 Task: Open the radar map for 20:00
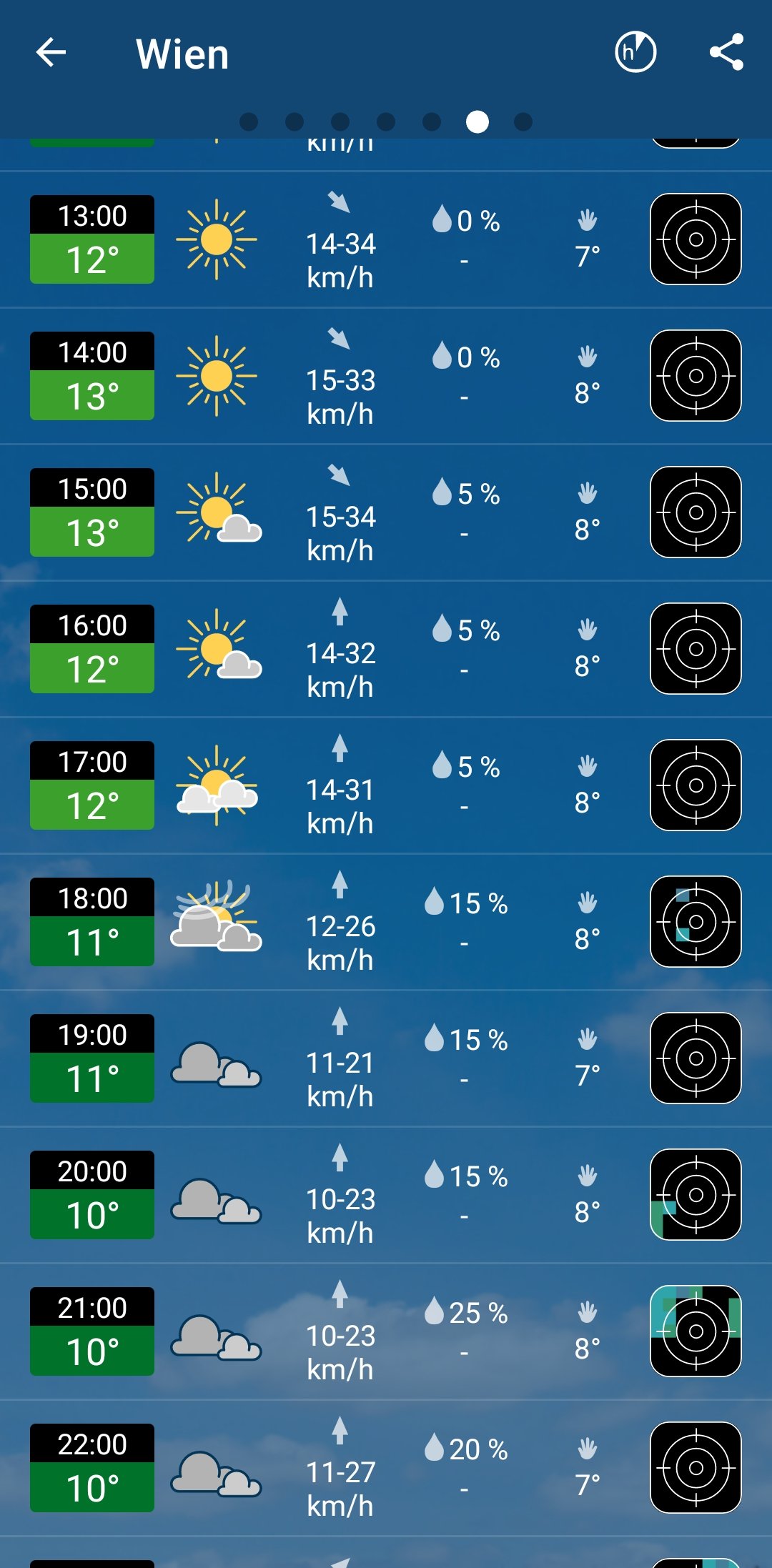pos(695,1195)
